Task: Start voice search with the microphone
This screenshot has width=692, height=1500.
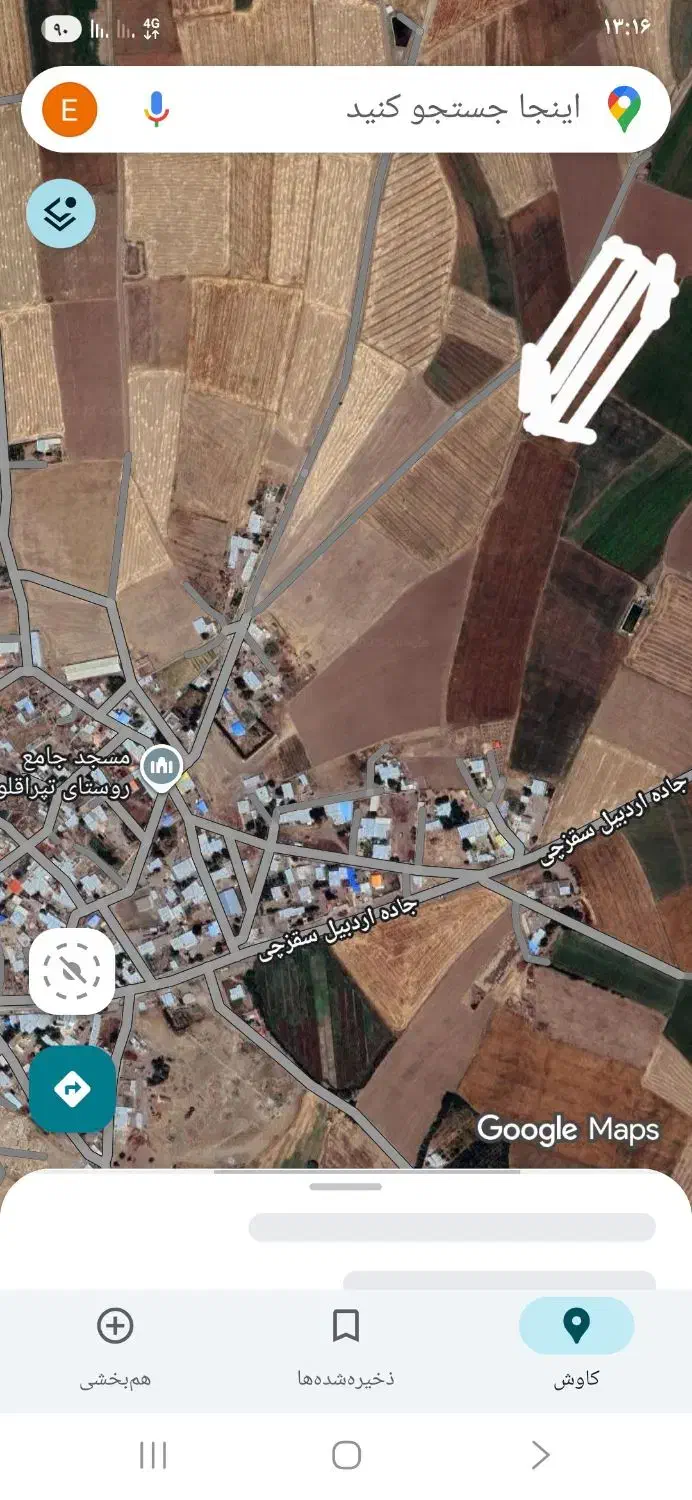Action: tap(155, 109)
